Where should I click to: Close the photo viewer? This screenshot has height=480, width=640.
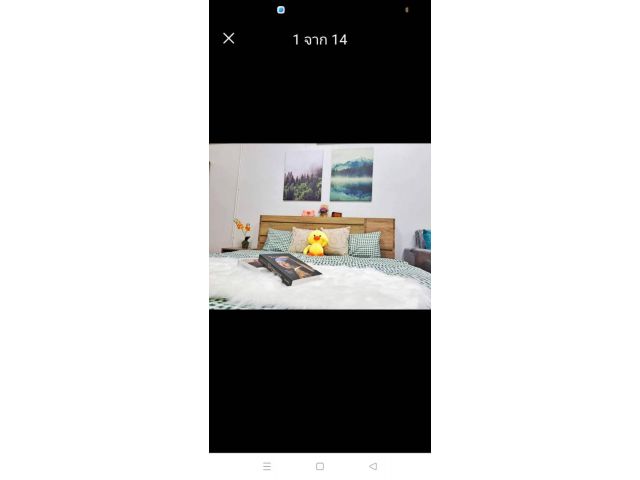pos(228,38)
